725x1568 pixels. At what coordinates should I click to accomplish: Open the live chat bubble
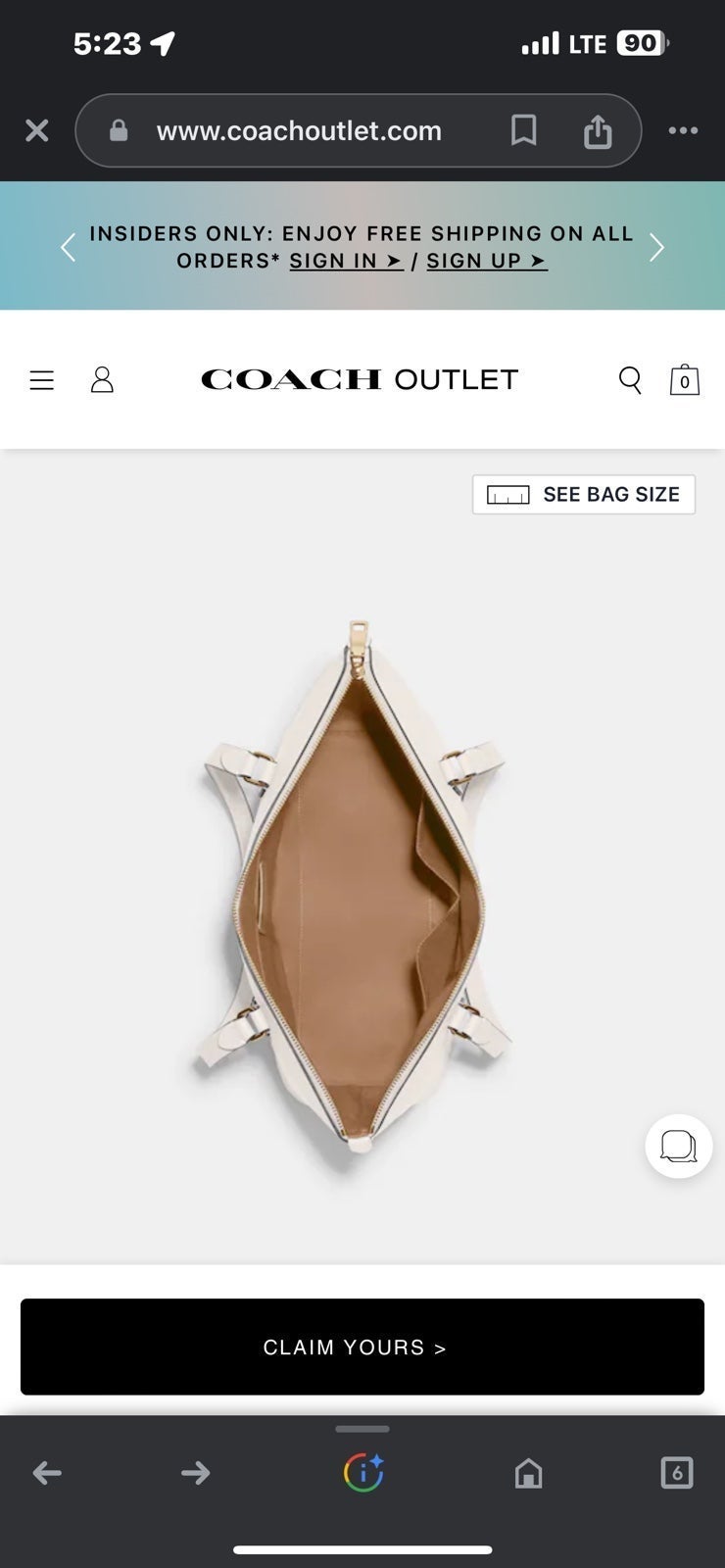click(x=679, y=1147)
